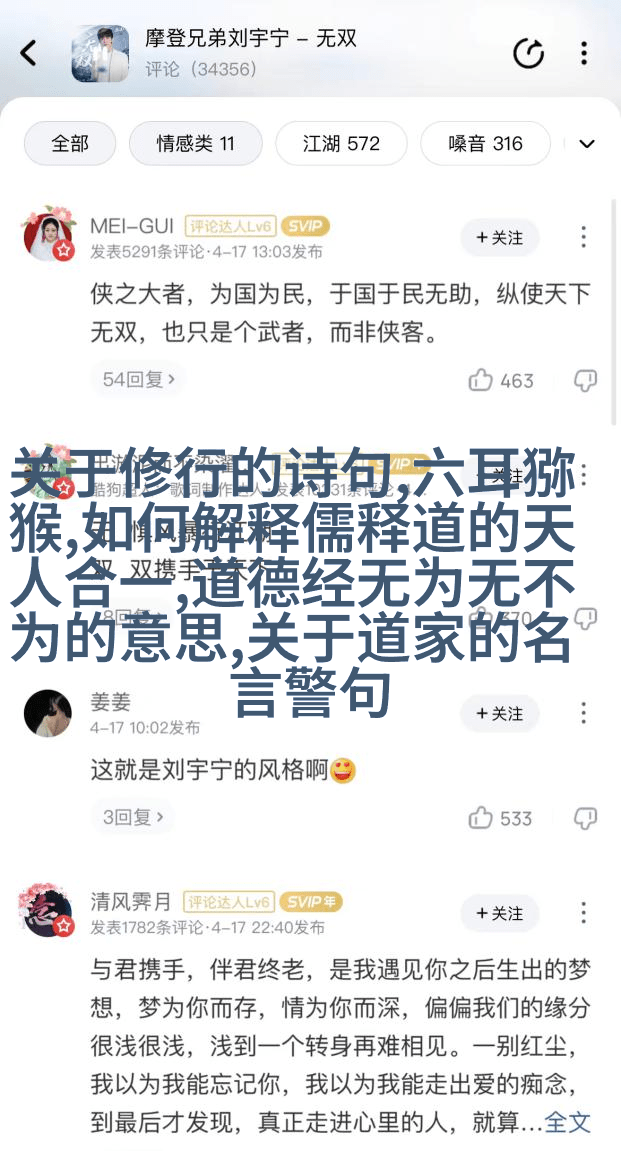Viewport: 621px width, 1151px height.
Task: Open more options on MEI-GUI's comment
Action: pyautogui.click(x=584, y=238)
